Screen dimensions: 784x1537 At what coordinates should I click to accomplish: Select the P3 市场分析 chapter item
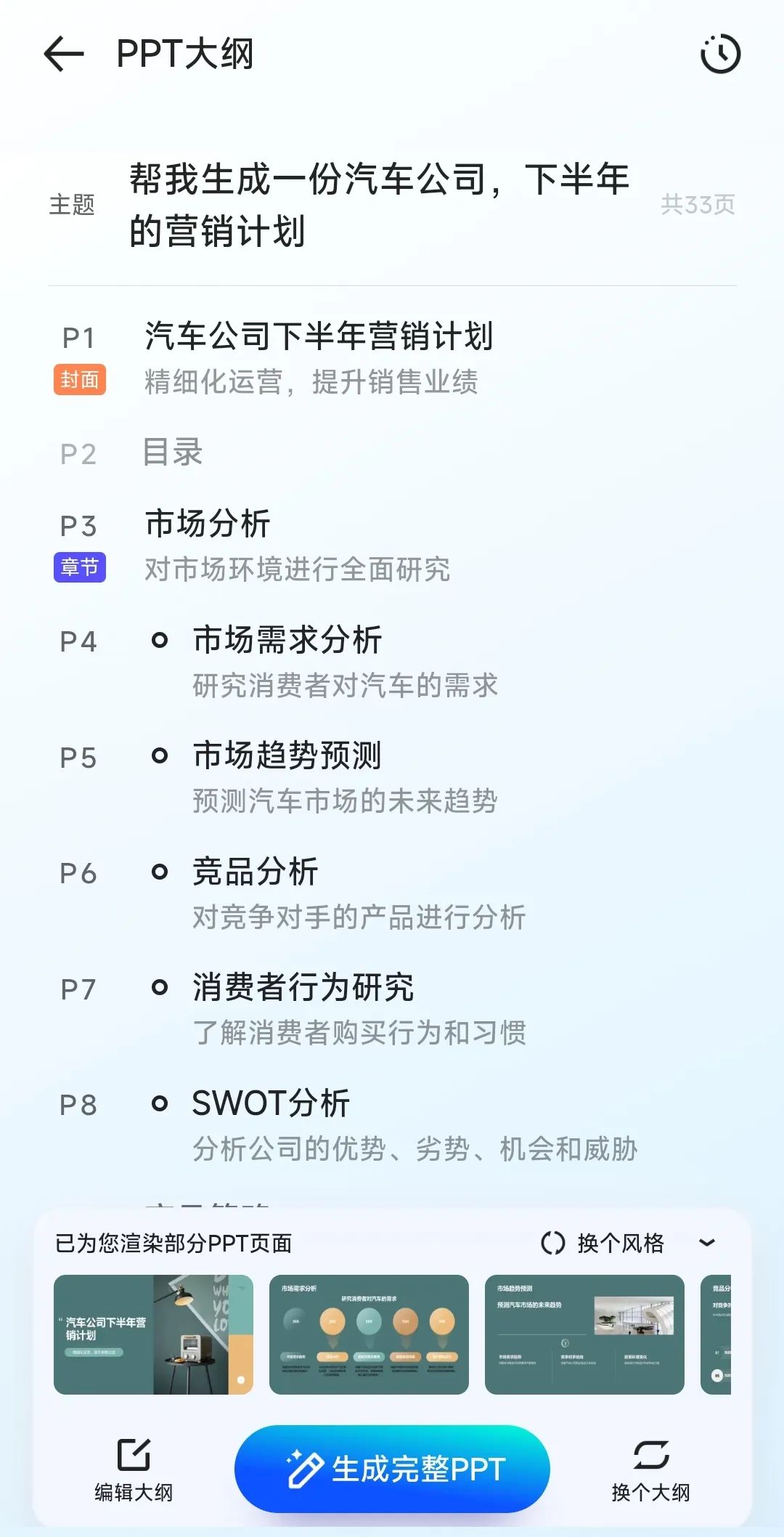pyautogui.click(x=297, y=546)
